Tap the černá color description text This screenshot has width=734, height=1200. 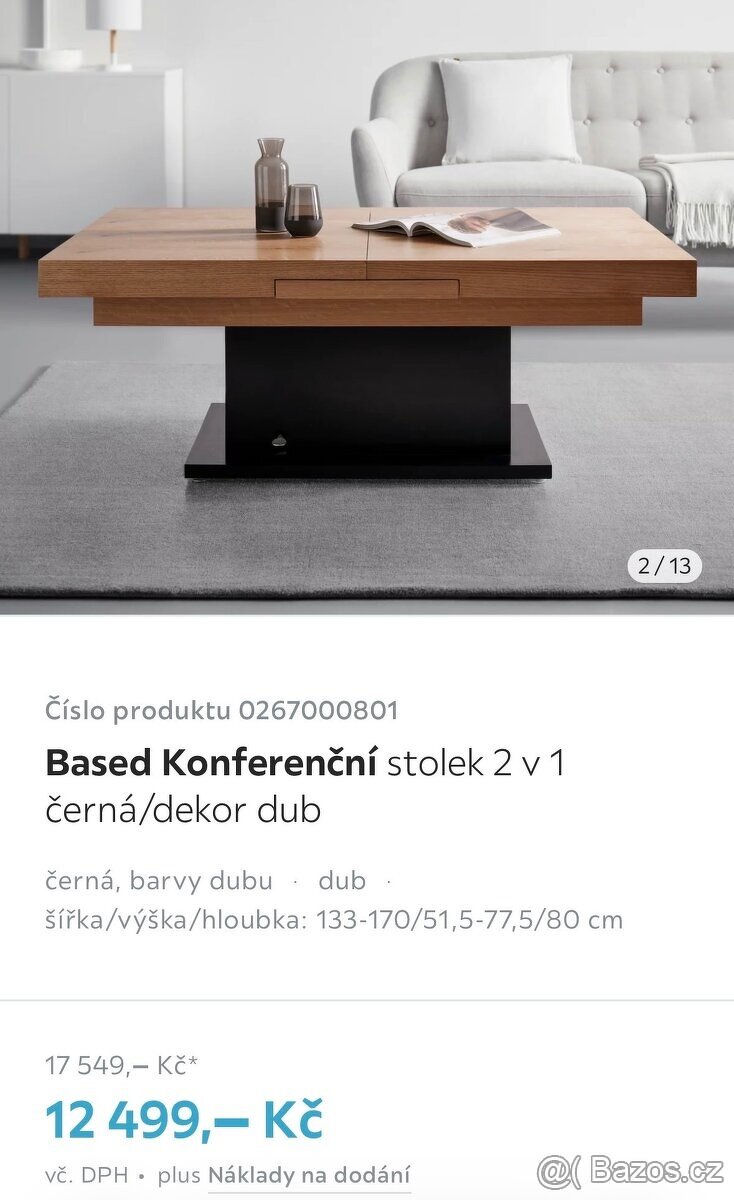80,880
